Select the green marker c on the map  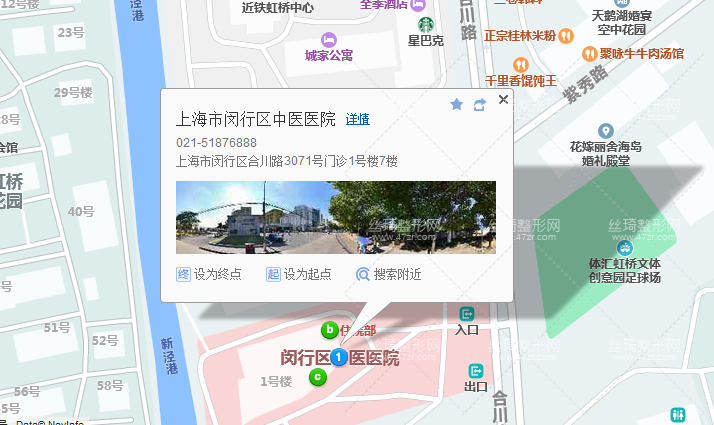tap(317, 377)
